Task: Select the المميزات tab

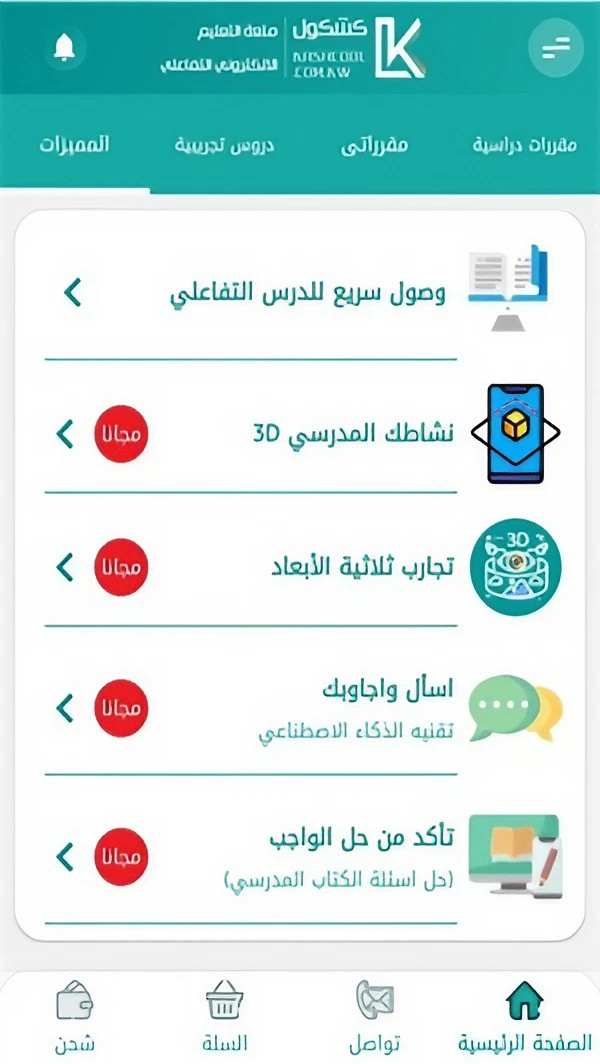Action: click(74, 145)
